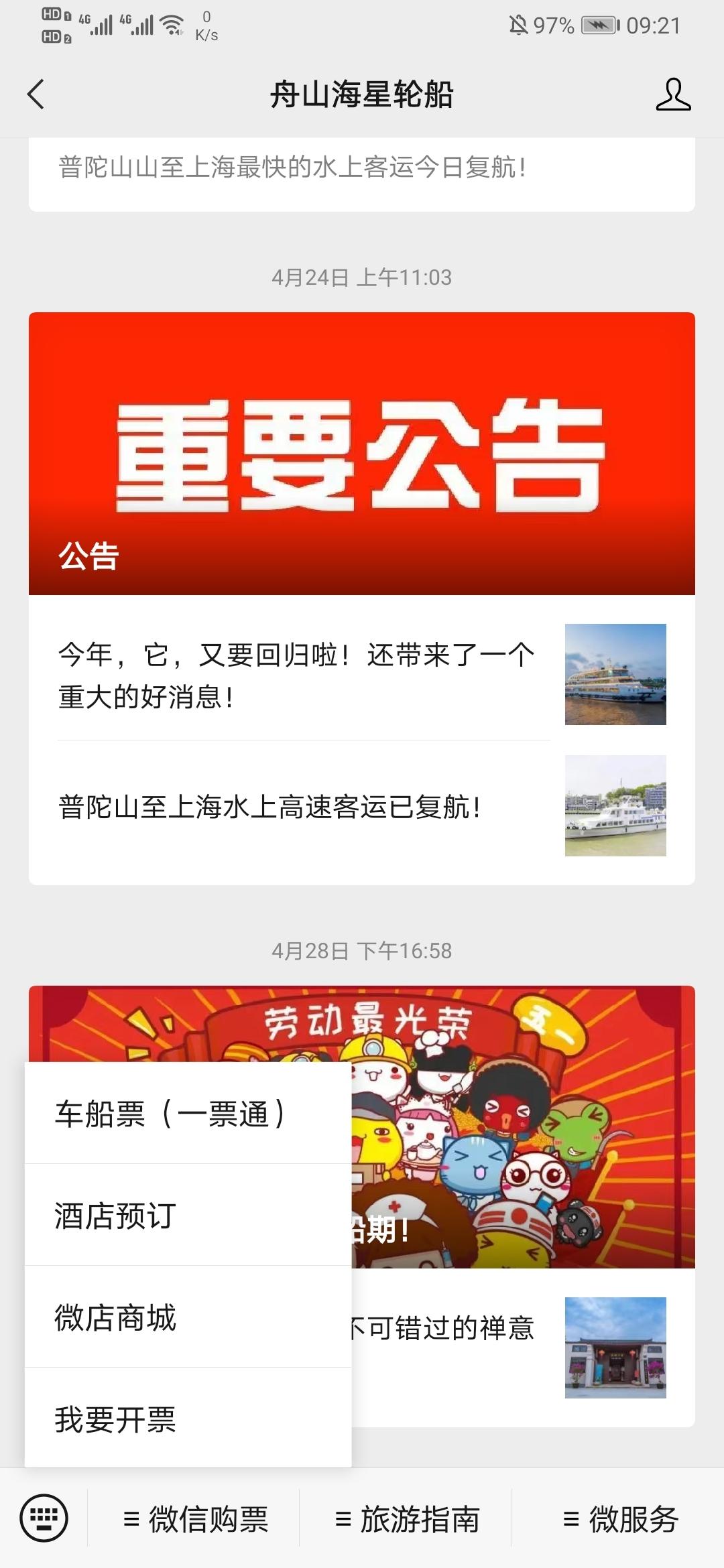Open the 旅游指南 menu
The width and height of the screenshot is (724, 1568).
pyautogui.click(x=407, y=1519)
